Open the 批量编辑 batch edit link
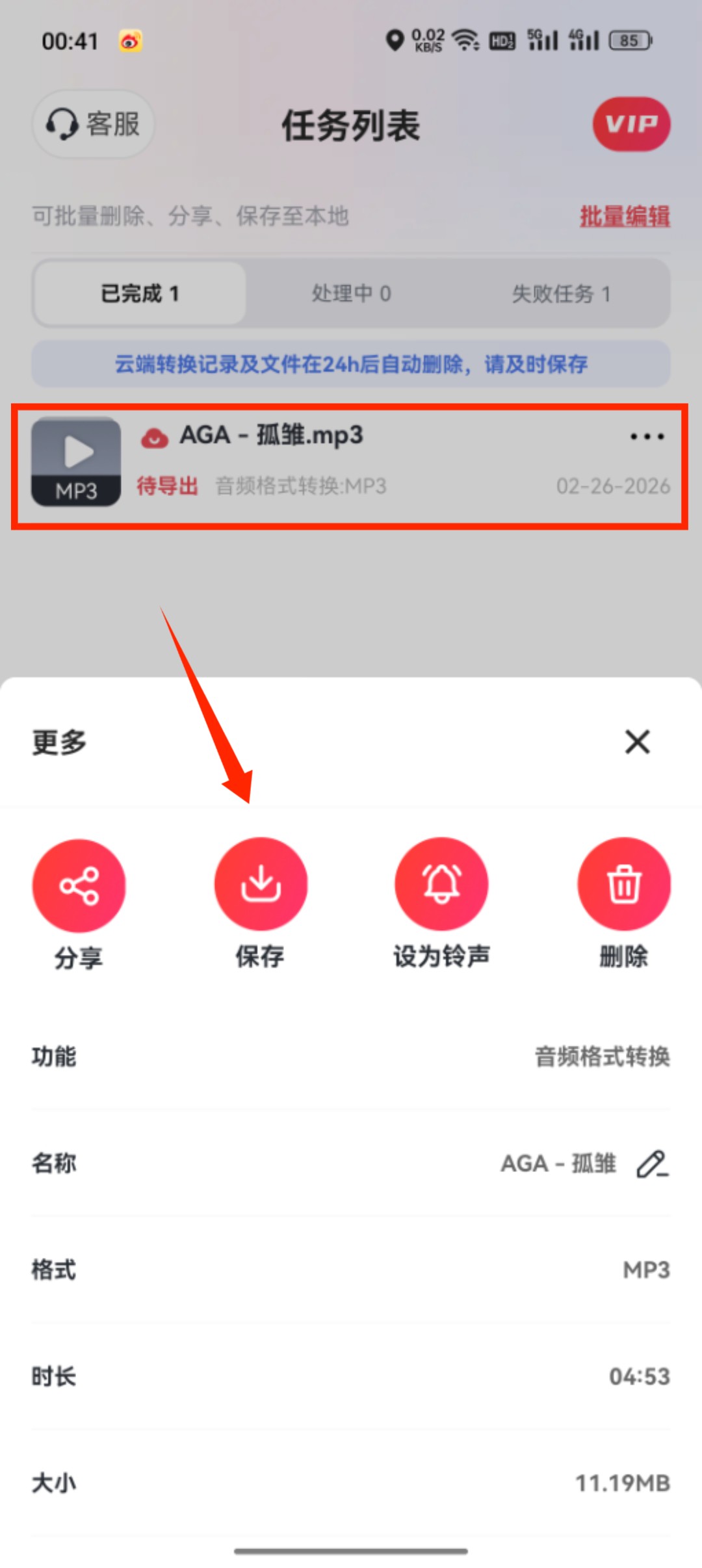The width and height of the screenshot is (702, 1568). click(x=624, y=217)
